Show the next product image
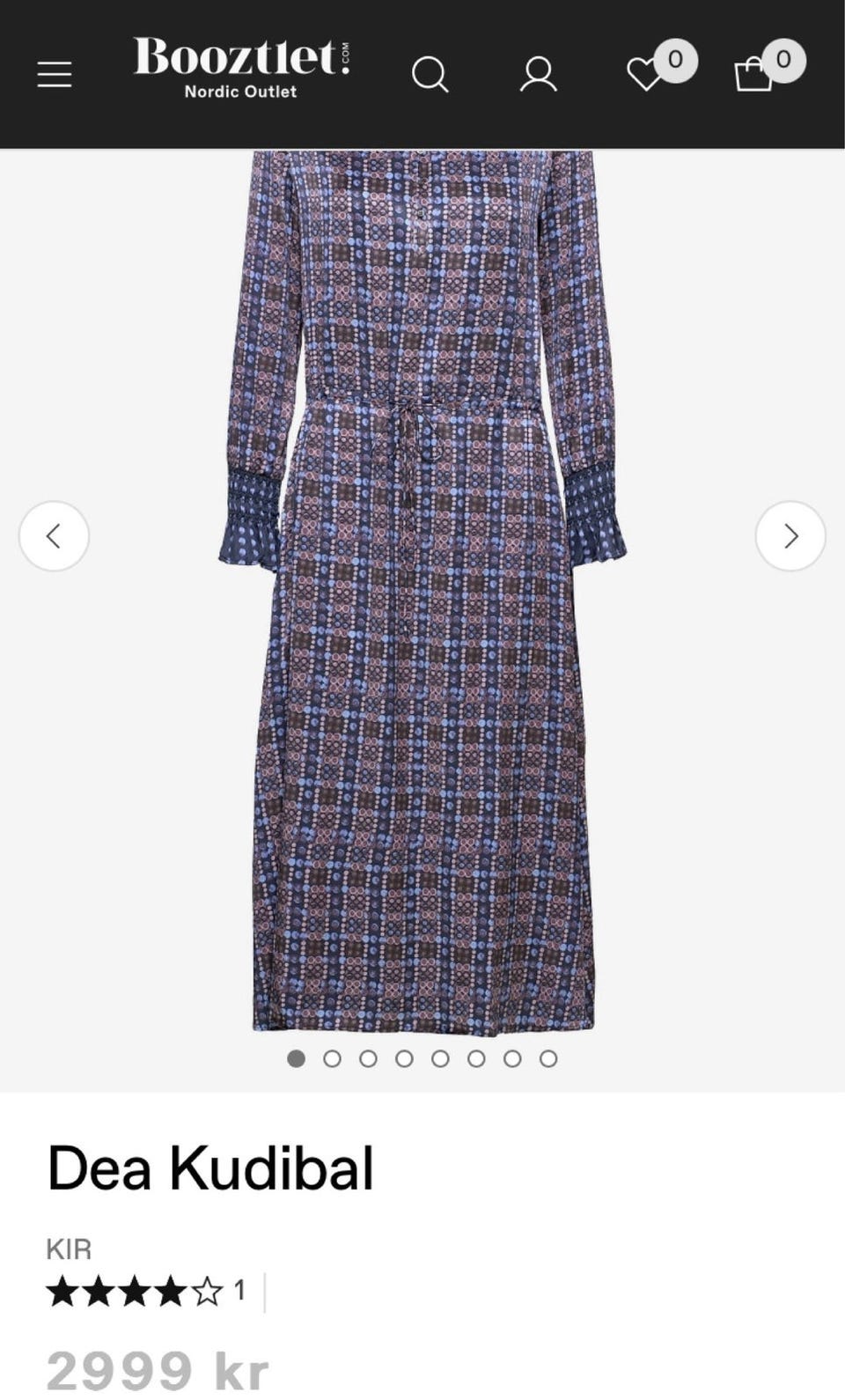This screenshot has height=1400, width=845. 790,536
